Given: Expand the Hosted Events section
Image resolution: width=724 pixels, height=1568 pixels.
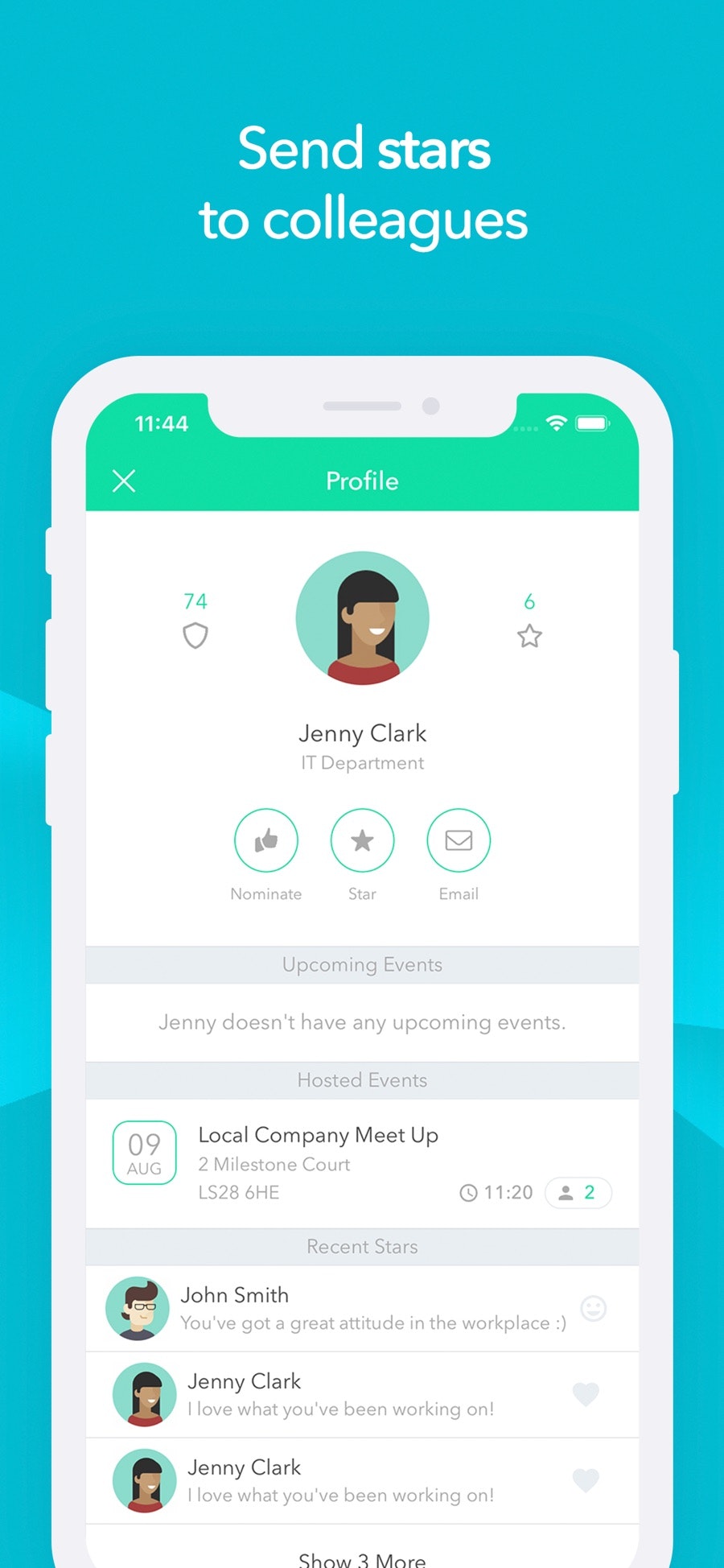Looking at the screenshot, I should pos(362,1080).
